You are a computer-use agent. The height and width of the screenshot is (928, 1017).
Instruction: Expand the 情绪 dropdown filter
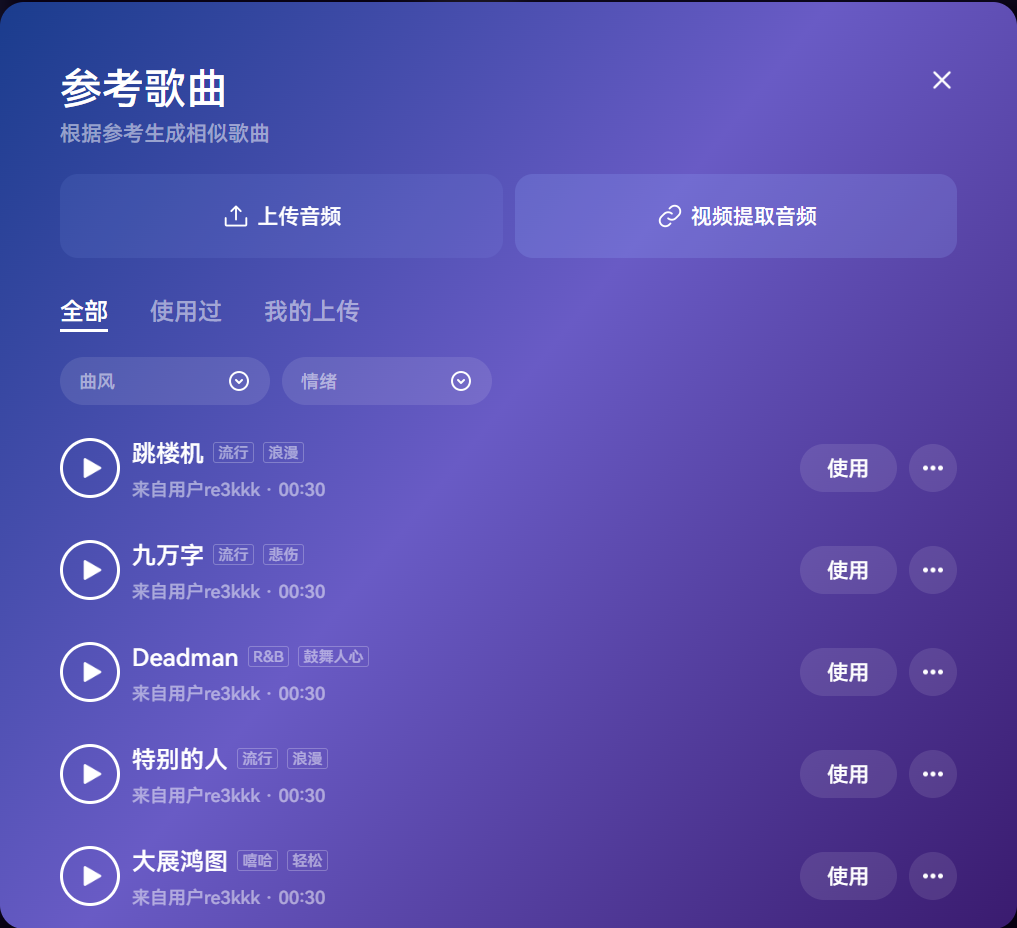[387, 381]
